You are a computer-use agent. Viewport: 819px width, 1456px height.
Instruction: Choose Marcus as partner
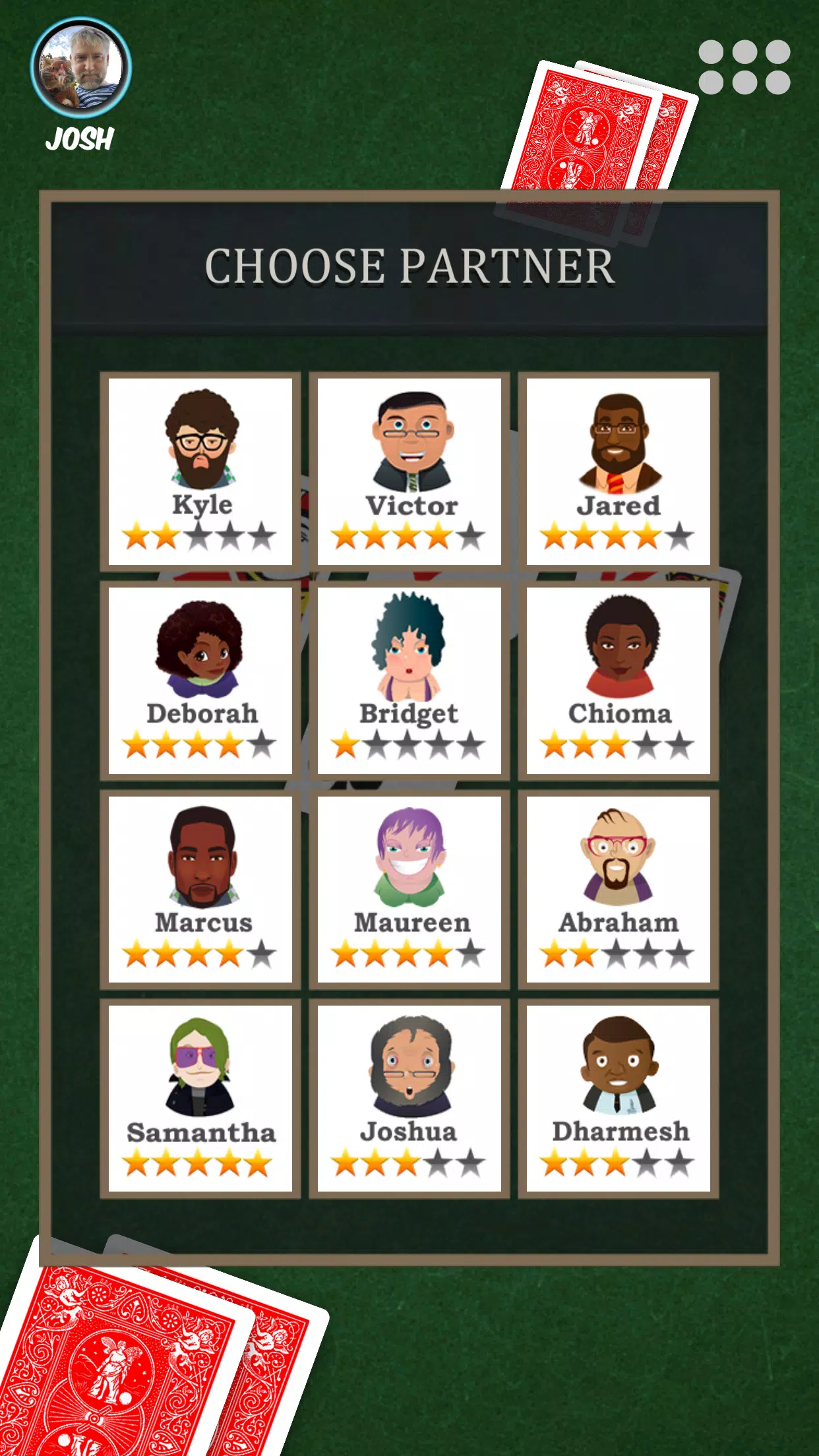(x=200, y=890)
